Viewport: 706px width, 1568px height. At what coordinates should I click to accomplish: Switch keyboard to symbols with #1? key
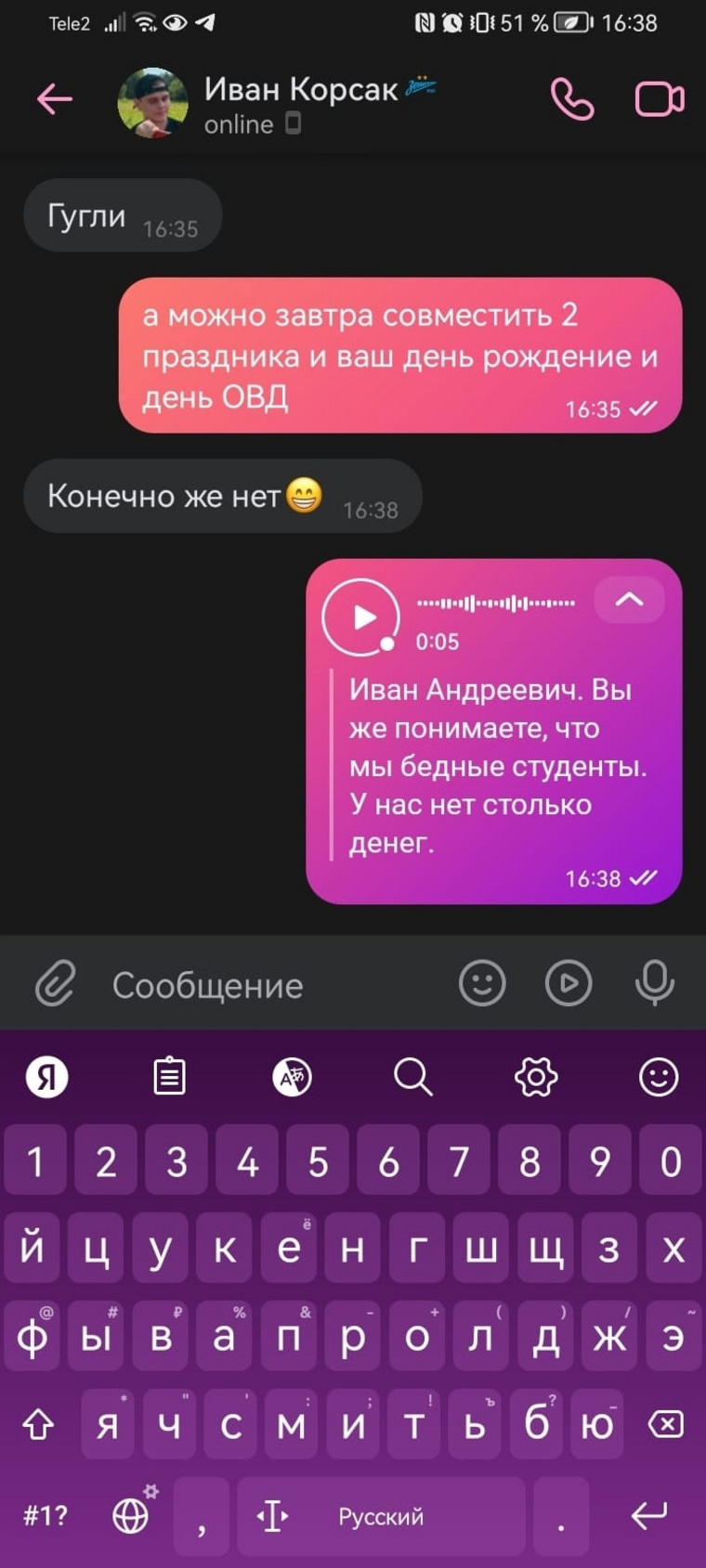tap(45, 1516)
